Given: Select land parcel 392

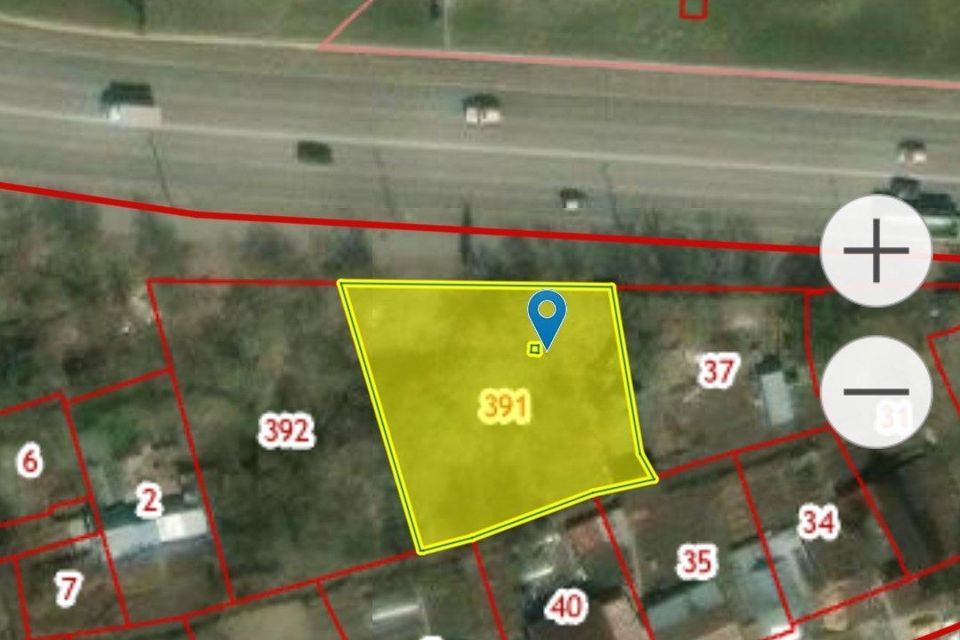Looking at the screenshot, I should coord(287,431).
